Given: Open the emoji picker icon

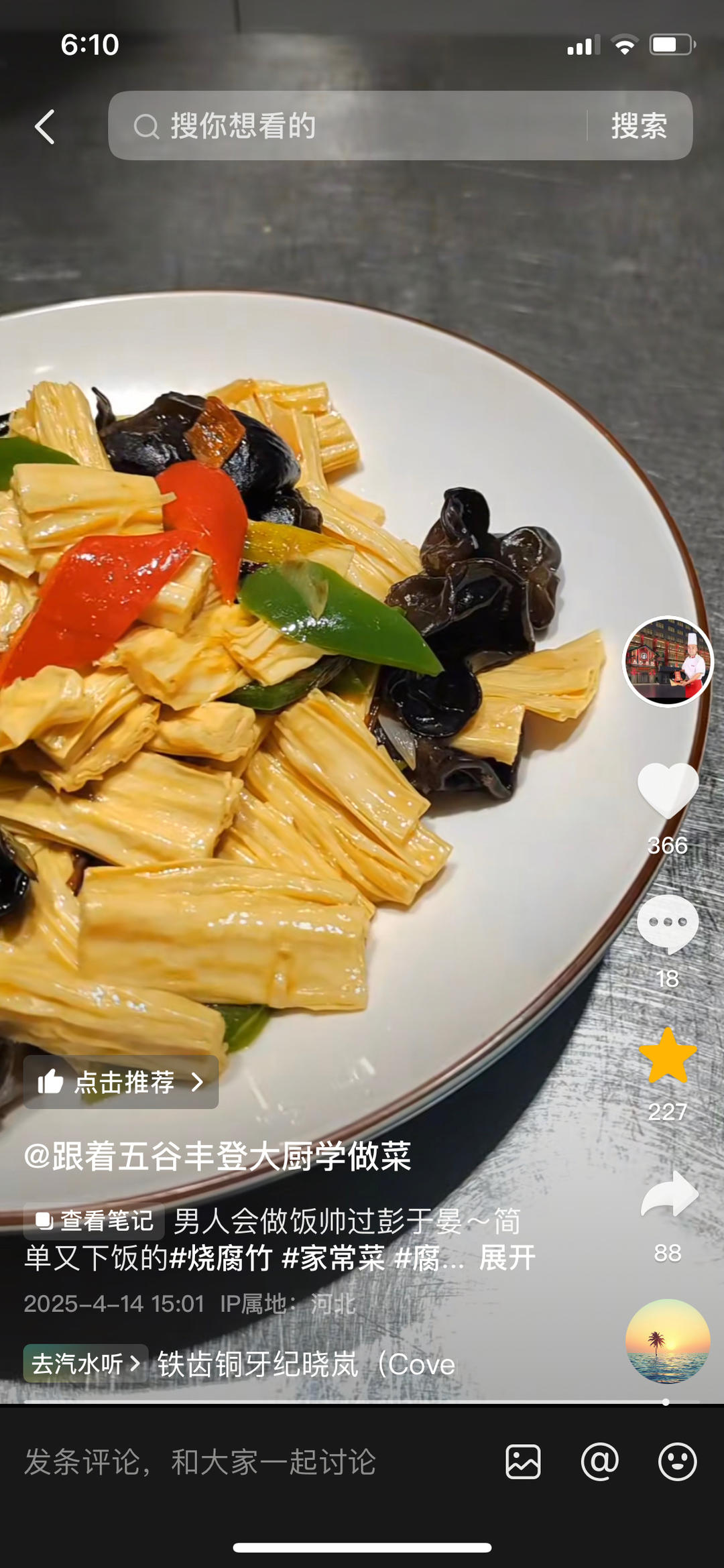Looking at the screenshot, I should [678, 1461].
